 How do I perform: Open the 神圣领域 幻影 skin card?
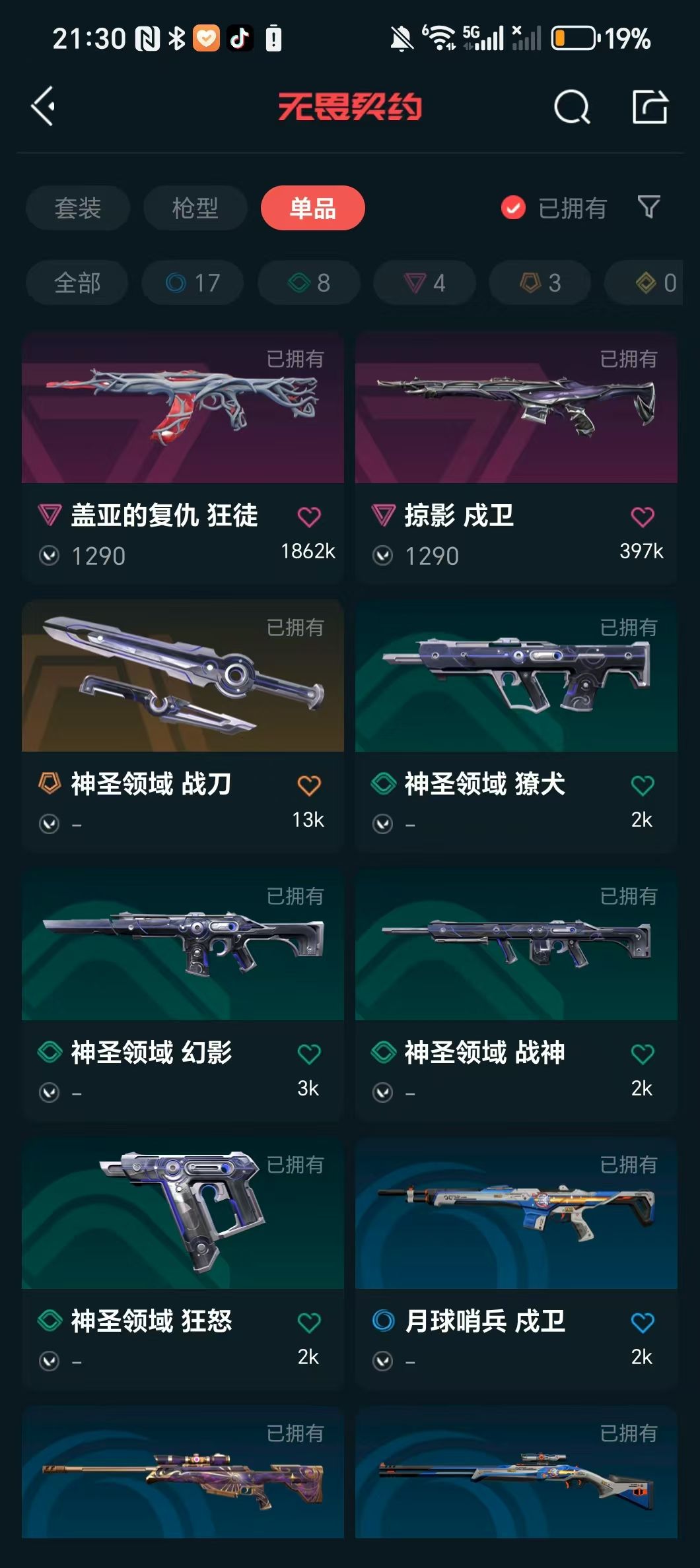[183, 995]
